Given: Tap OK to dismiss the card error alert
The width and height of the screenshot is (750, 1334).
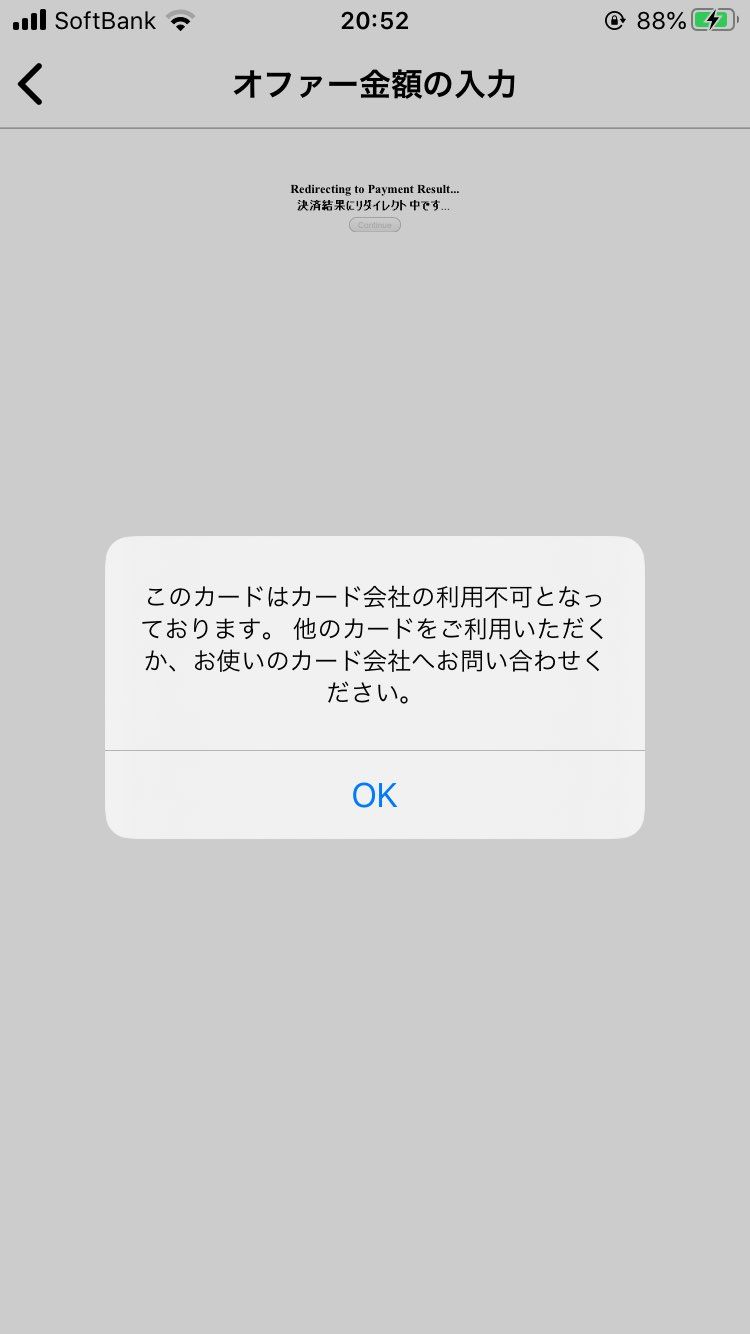Looking at the screenshot, I should (x=374, y=794).
